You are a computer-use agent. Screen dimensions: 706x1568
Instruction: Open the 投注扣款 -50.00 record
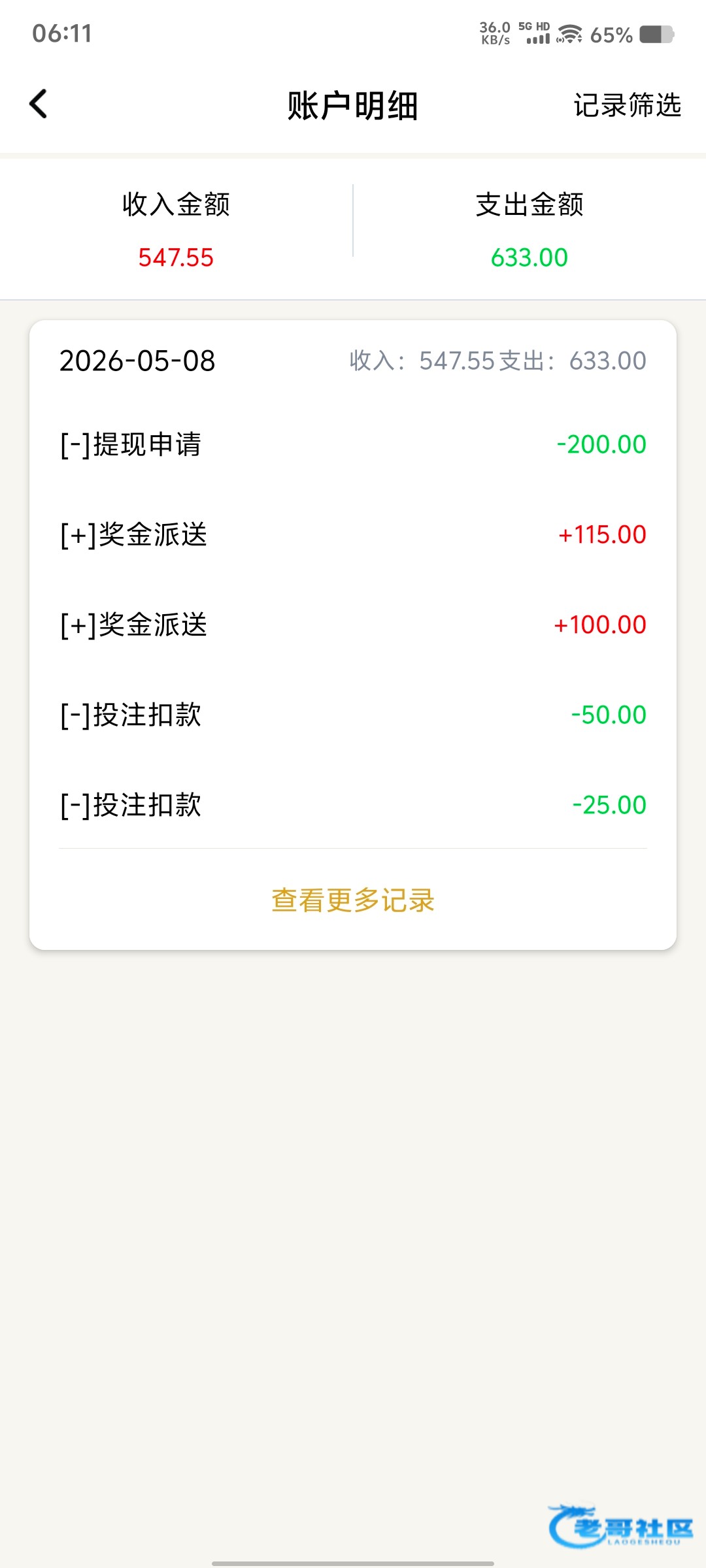[x=353, y=715]
